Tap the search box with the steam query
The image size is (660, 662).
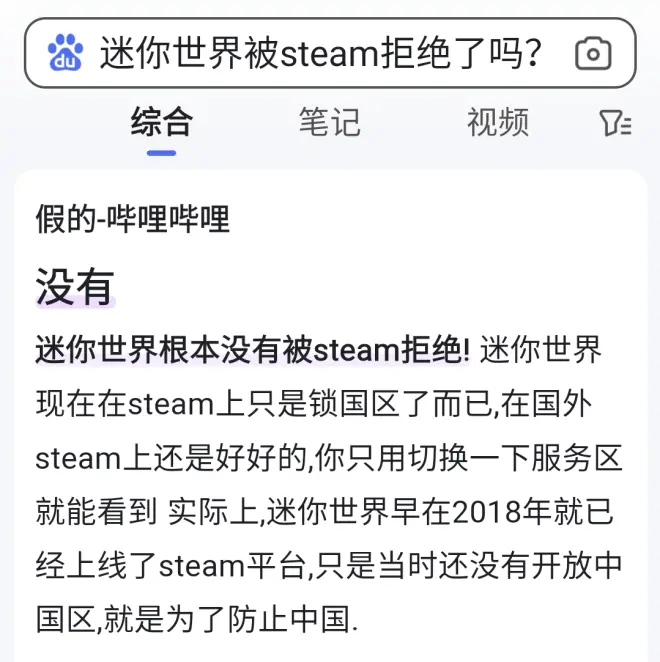(320, 53)
